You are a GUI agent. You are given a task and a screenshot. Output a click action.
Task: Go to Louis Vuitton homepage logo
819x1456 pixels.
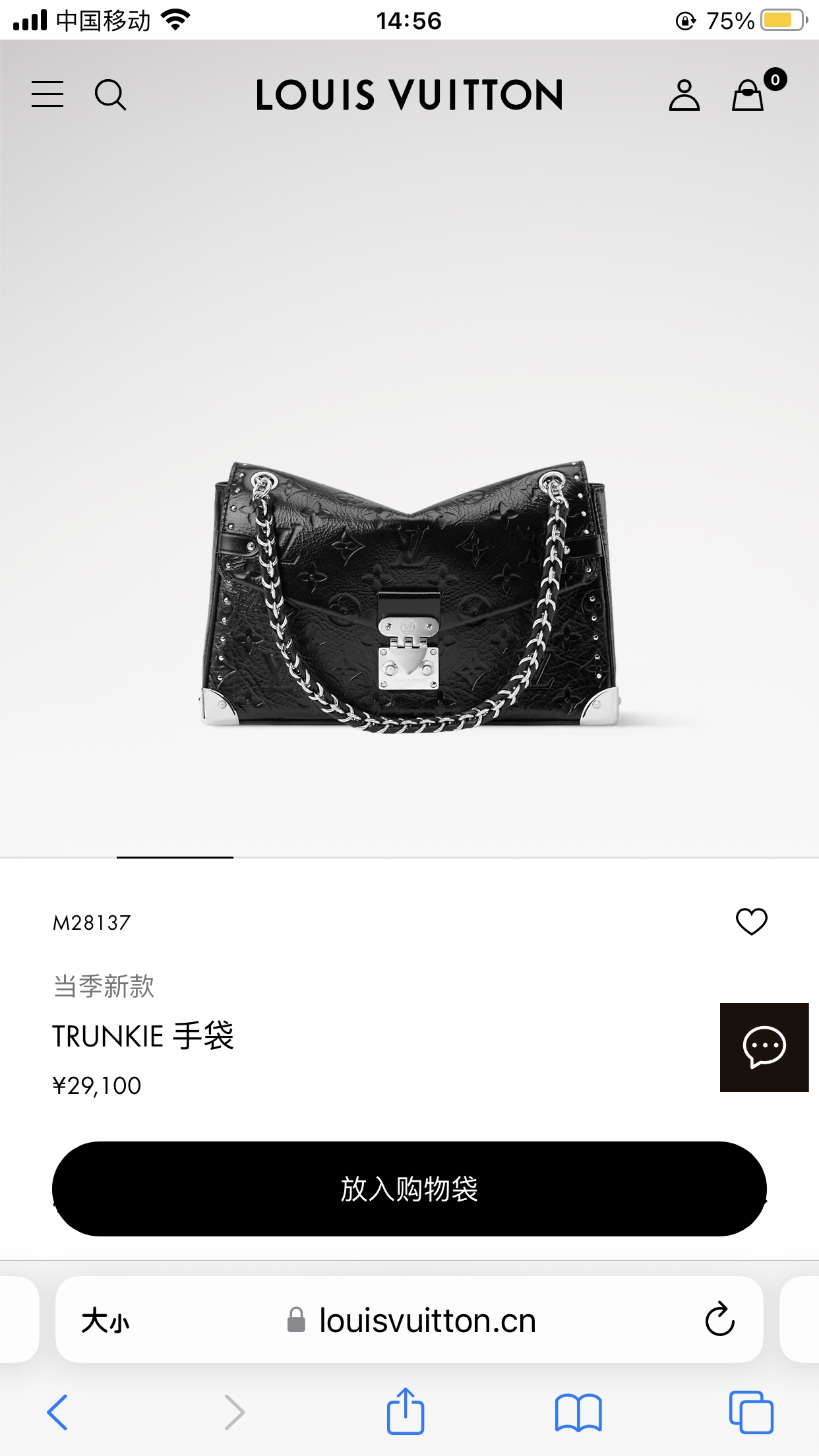pyautogui.click(x=409, y=95)
